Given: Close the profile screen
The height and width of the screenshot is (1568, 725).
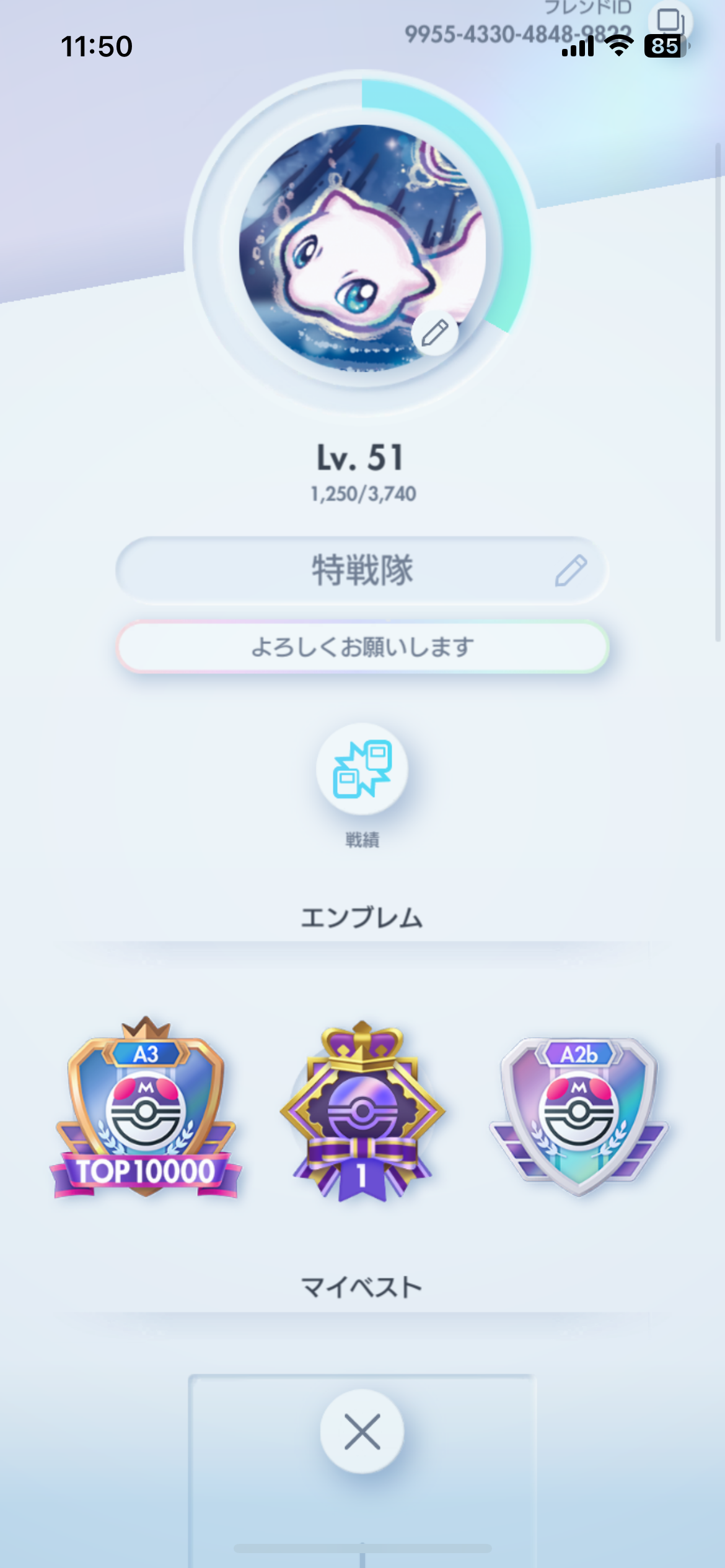Looking at the screenshot, I should point(362,1432).
